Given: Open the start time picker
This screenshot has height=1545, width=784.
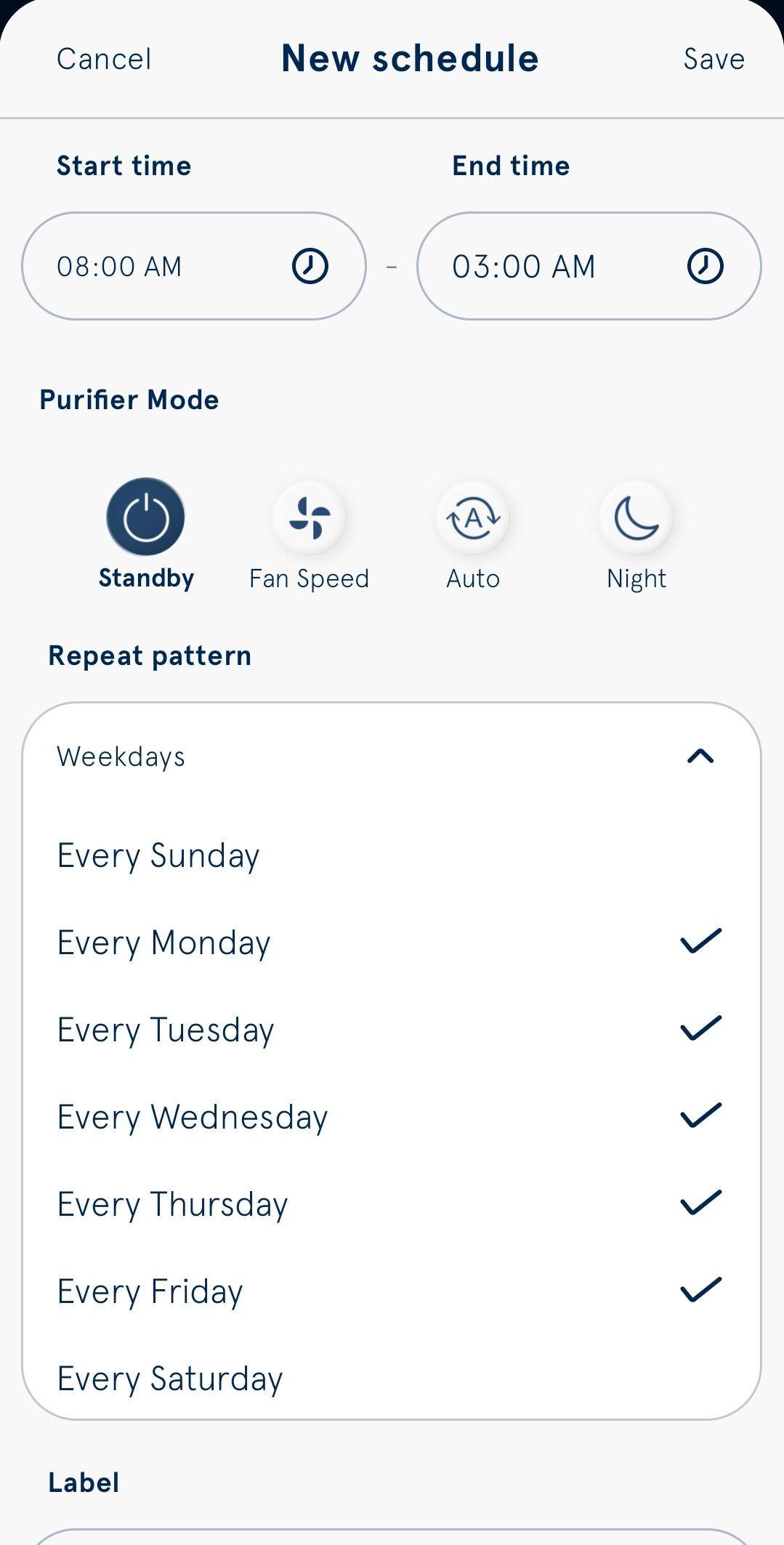Looking at the screenshot, I should 193,266.
